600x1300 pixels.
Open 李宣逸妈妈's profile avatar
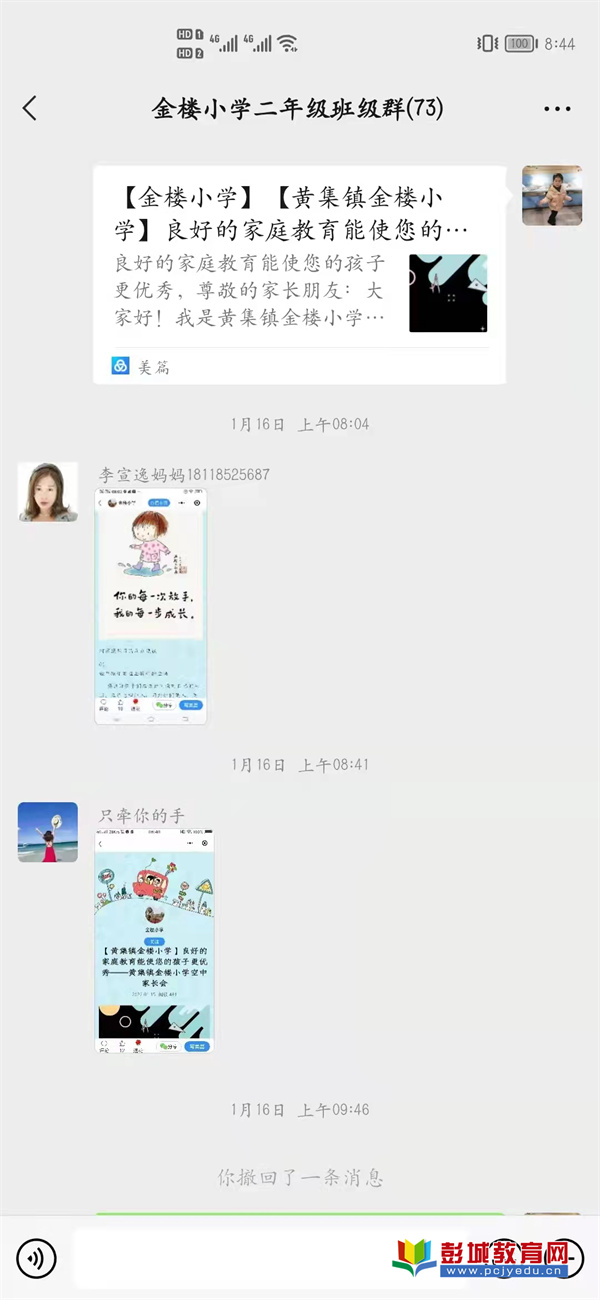tap(48, 492)
